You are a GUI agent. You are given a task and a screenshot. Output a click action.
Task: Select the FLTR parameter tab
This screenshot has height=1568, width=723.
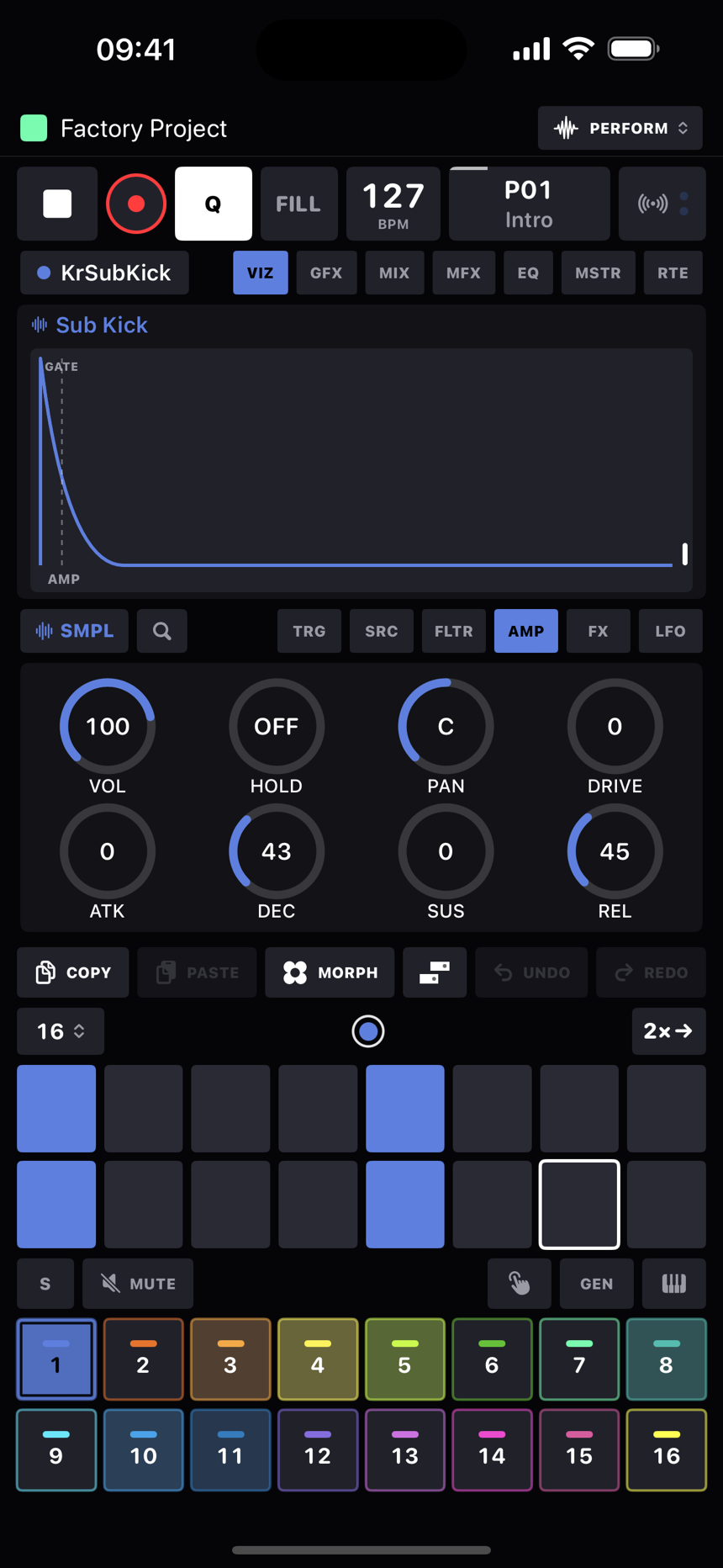(454, 631)
